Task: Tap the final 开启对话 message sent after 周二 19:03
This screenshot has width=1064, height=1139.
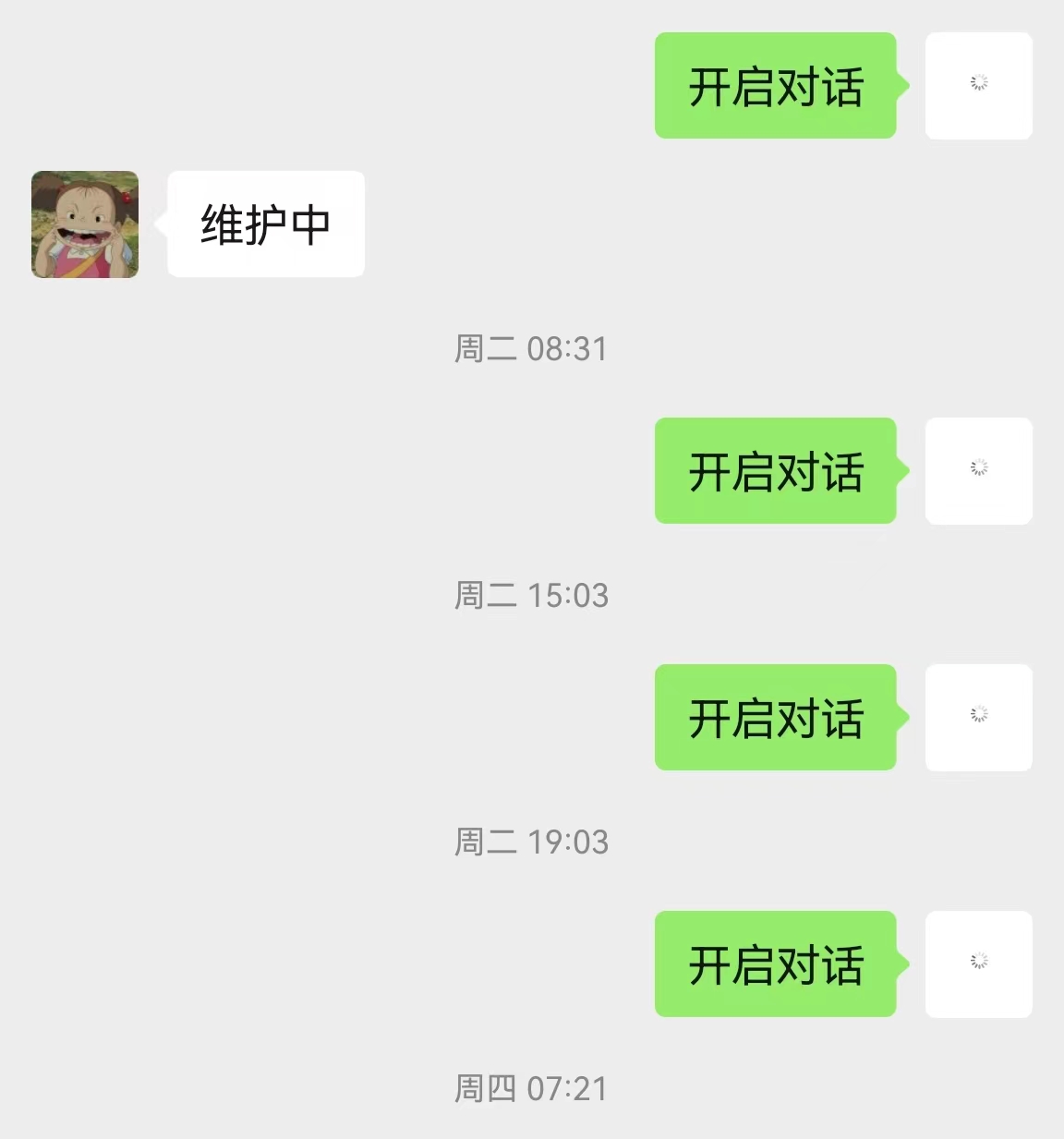Action: click(776, 963)
